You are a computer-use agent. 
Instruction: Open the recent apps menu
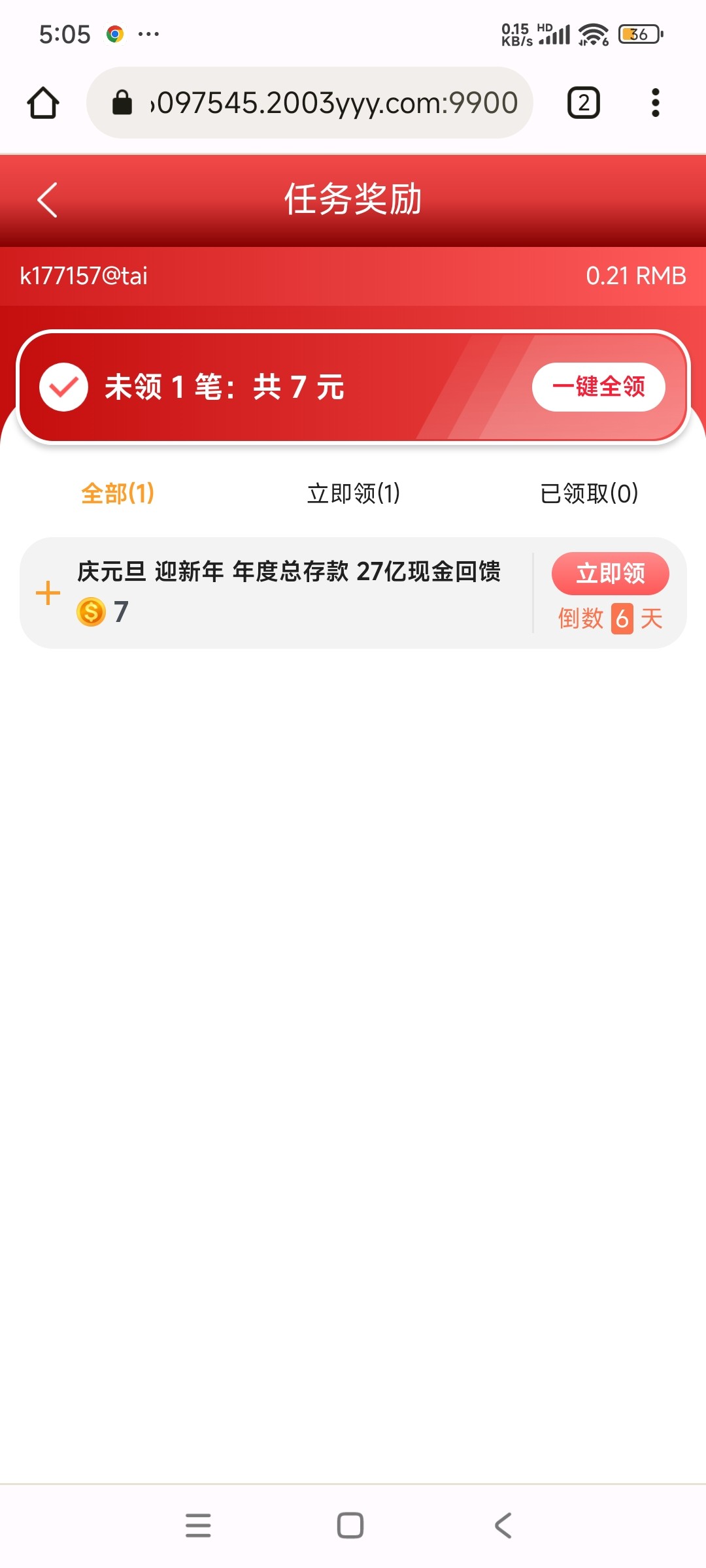[x=198, y=1526]
